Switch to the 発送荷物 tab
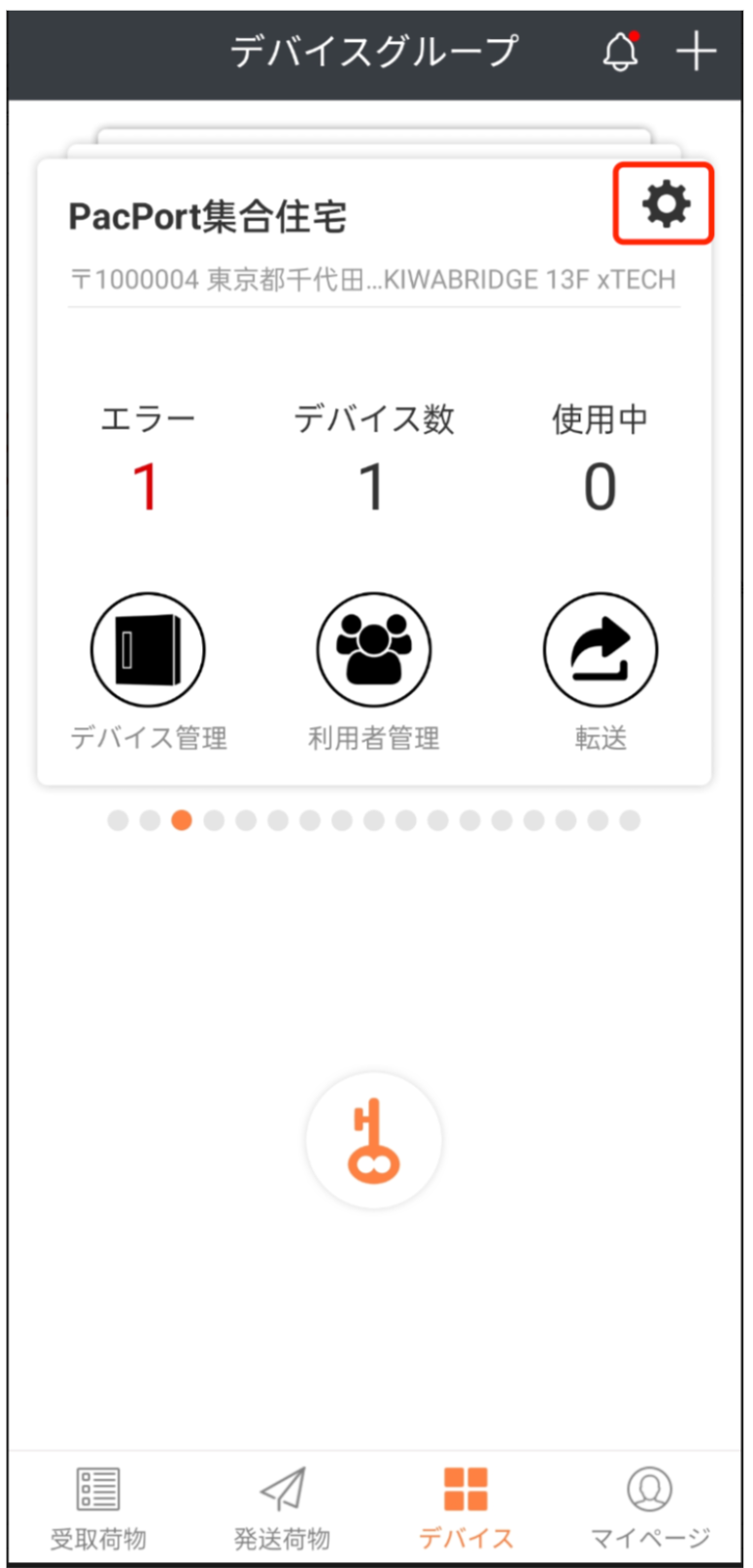The height and width of the screenshot is (1568, 753). click(282, 1507)
